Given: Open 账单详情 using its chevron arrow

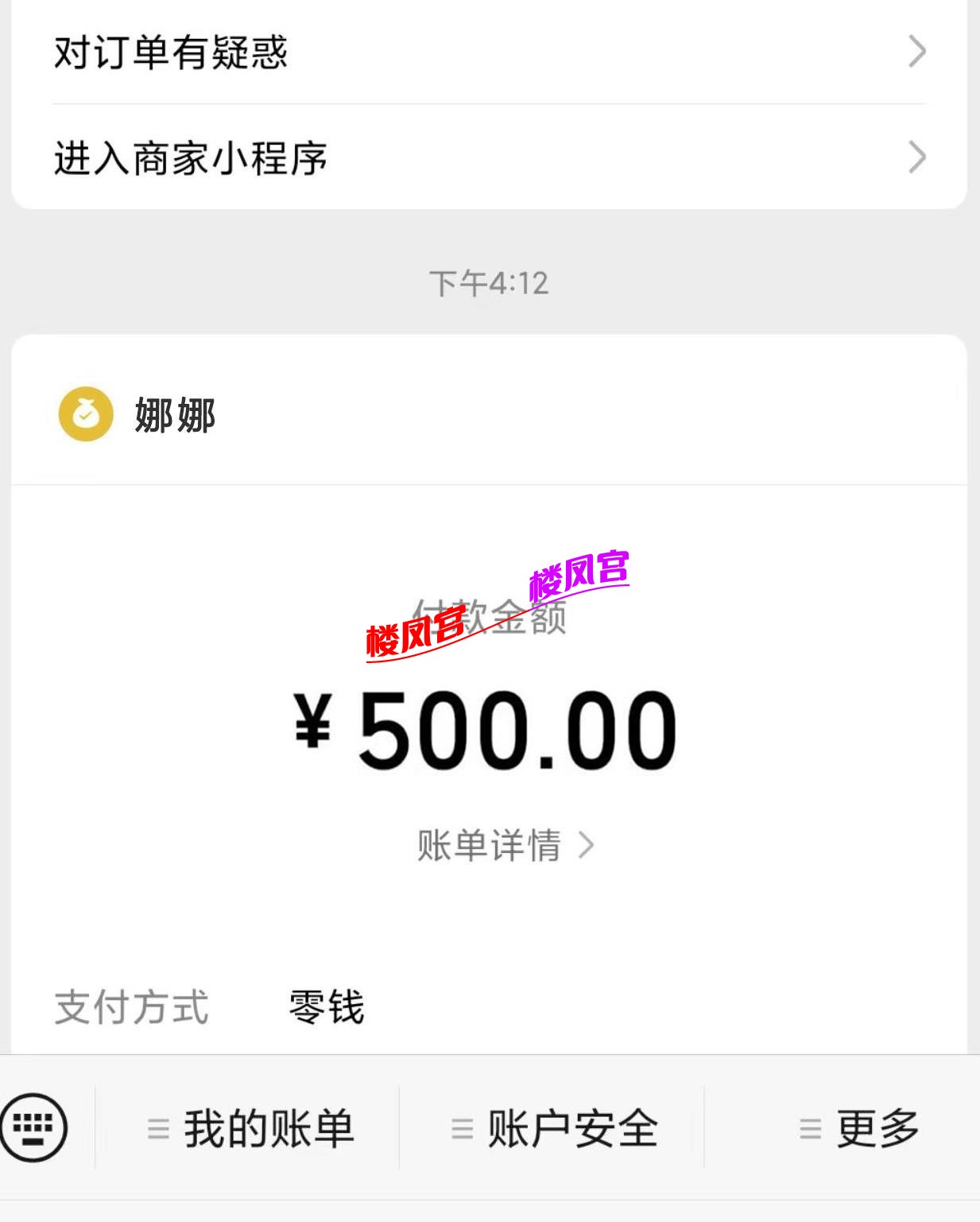Looking at the screenshot, I should click(x=588, y=847).
